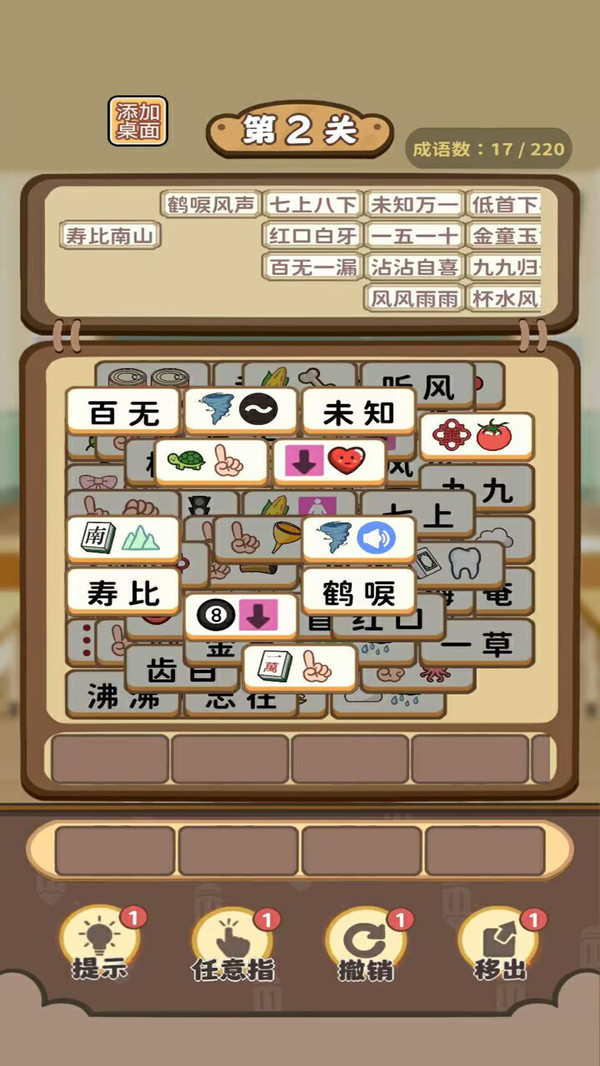
Task: Tap the tornado and speaker tile
Action: click(359, 540)
